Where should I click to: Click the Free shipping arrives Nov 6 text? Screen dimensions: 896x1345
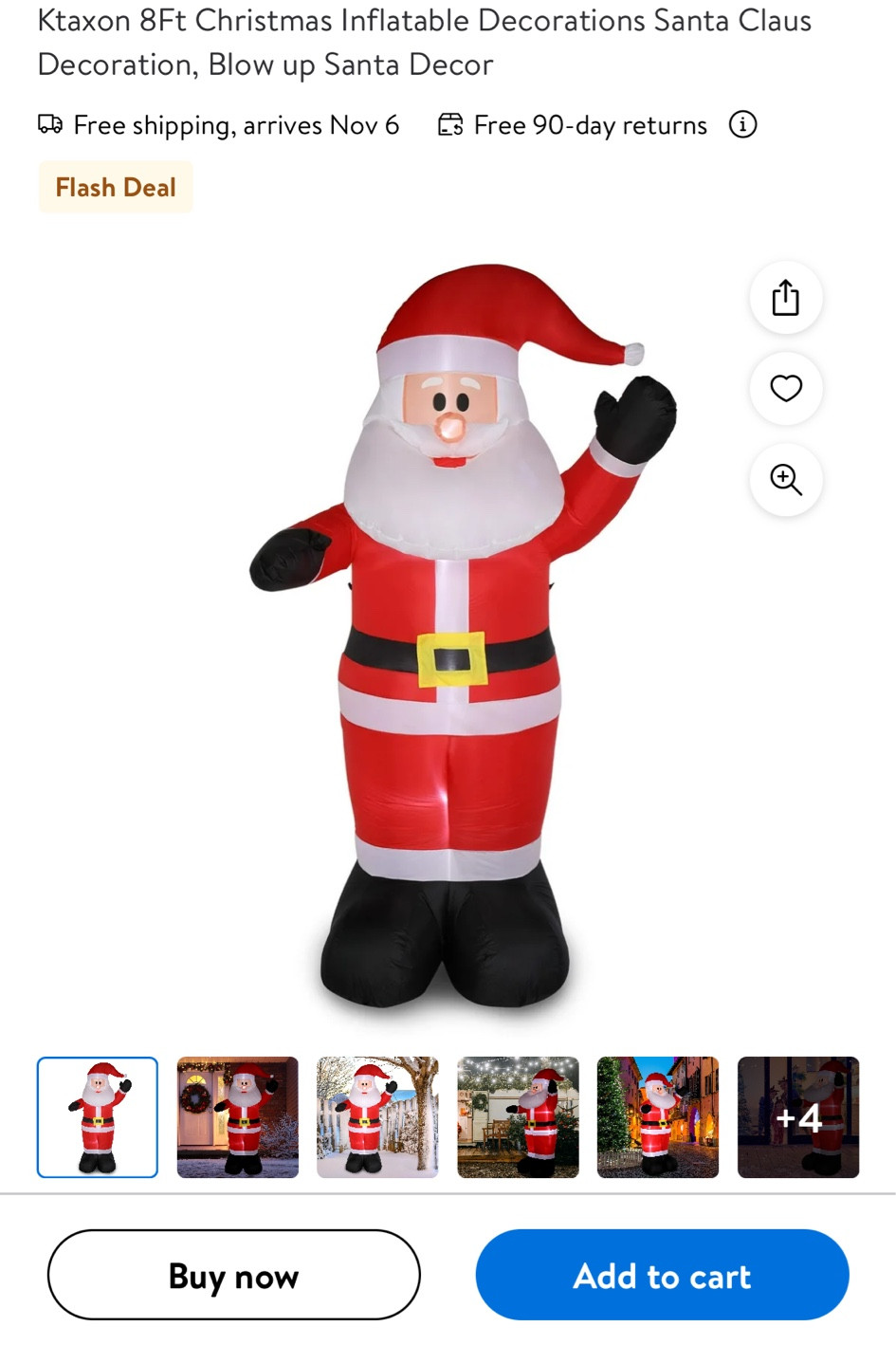[234, 124]
